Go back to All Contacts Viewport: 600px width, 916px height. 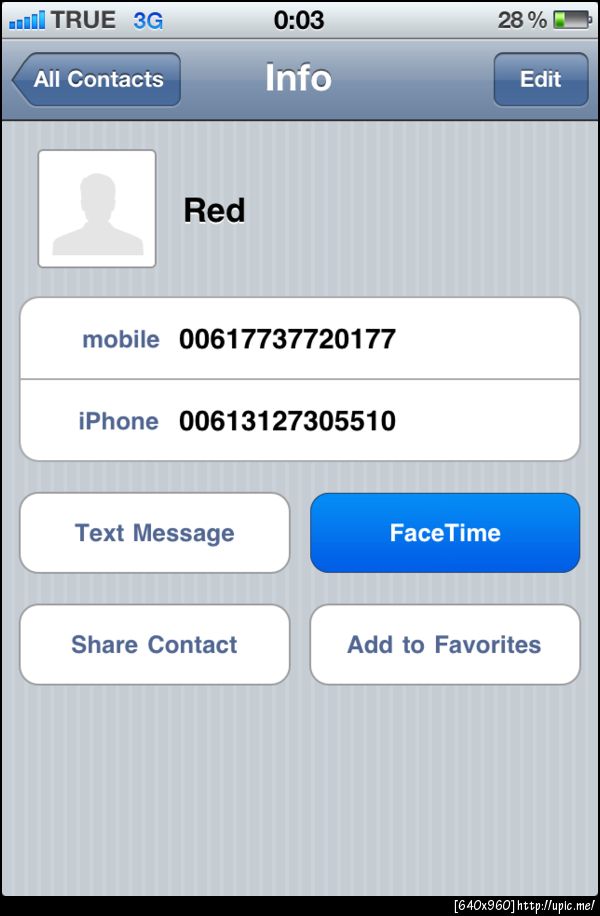[x=97, y=80]
